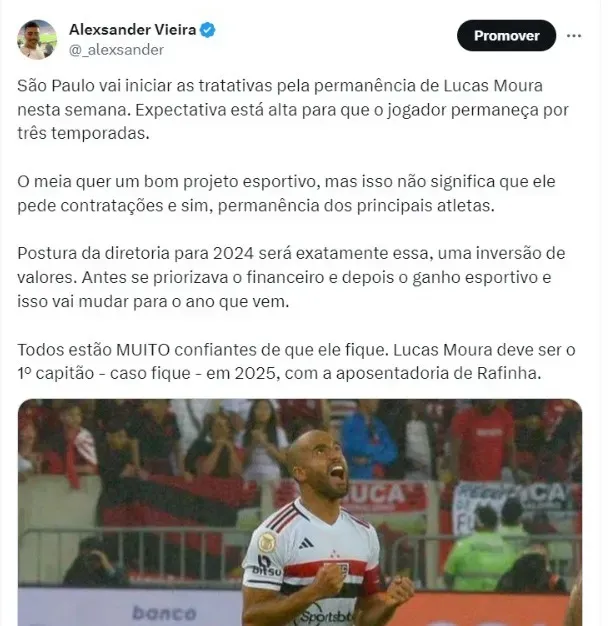
Task: Open the Alexsander Vieira profile name link
Action: tap(131, 29)
